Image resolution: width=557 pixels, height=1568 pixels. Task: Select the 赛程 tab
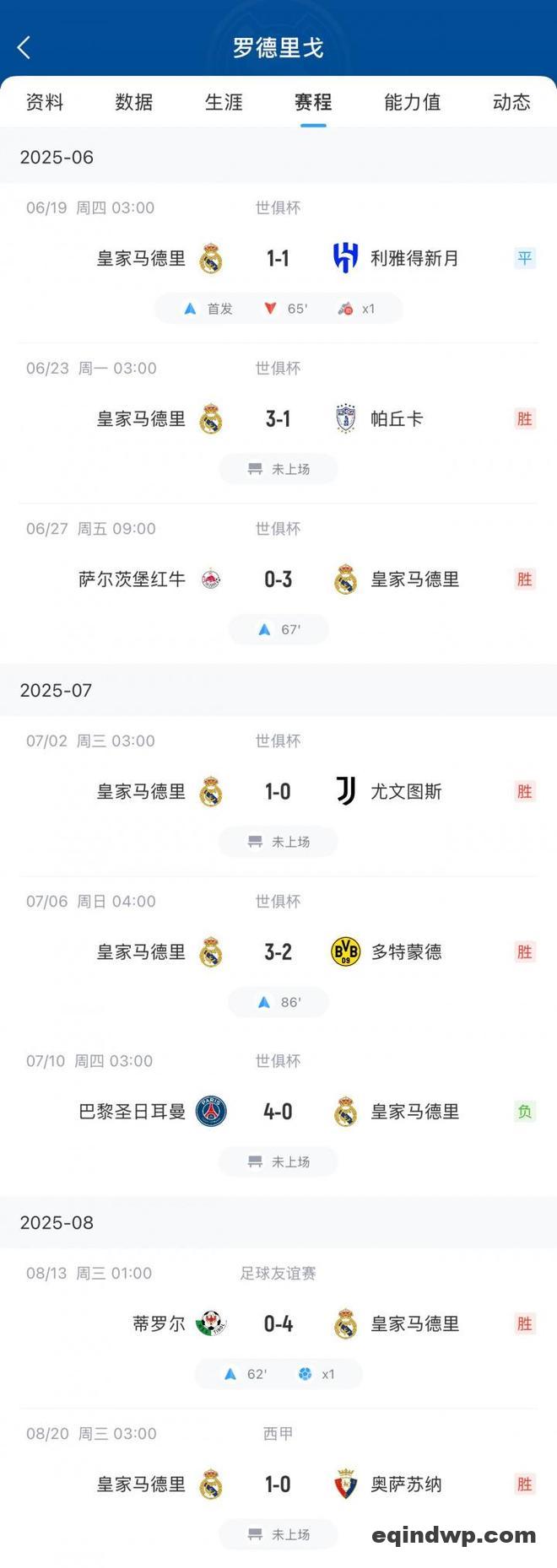[312, 103]
